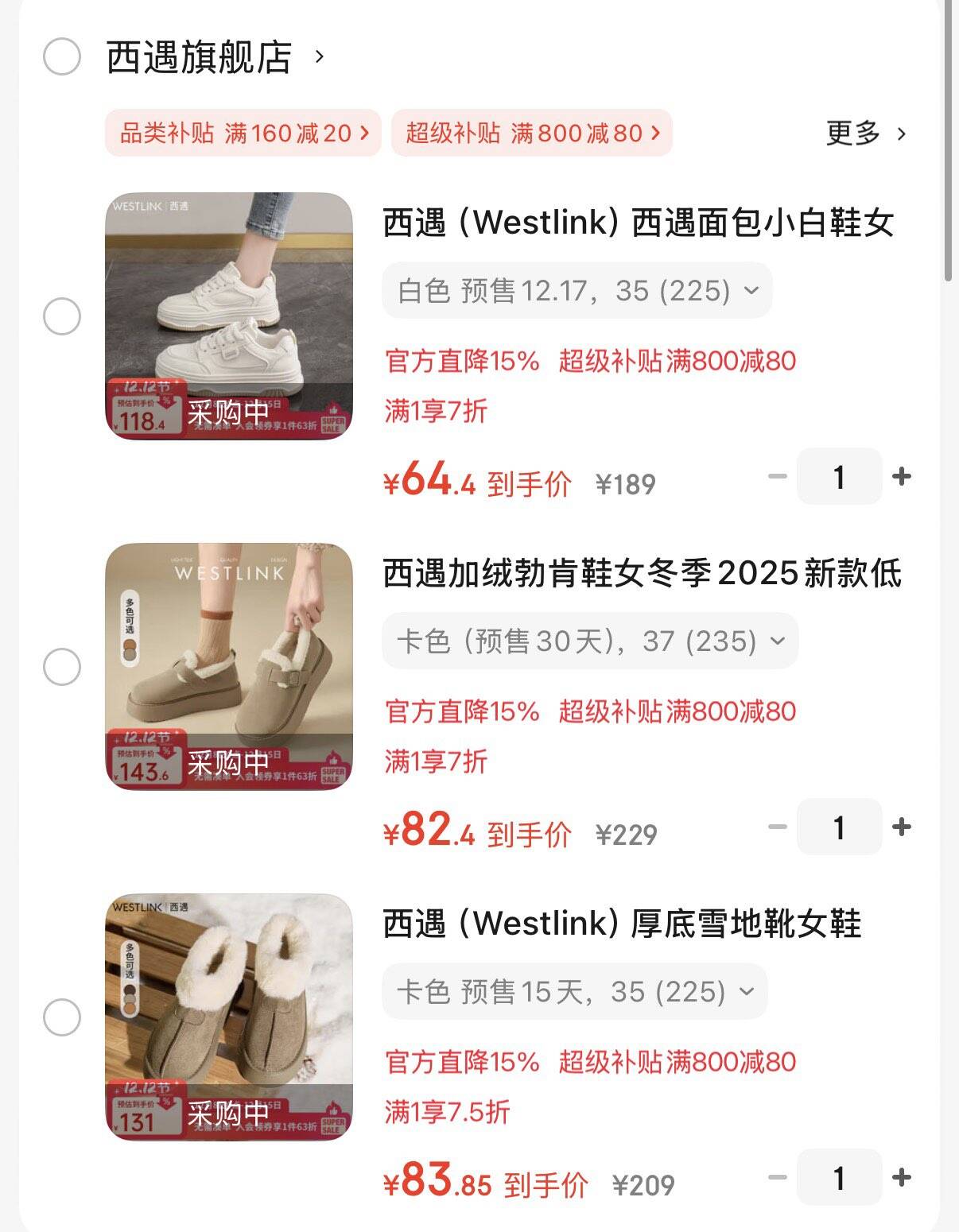
Task: Select all items from 西遇旗舰店
Action: click(x=62, y=57)
